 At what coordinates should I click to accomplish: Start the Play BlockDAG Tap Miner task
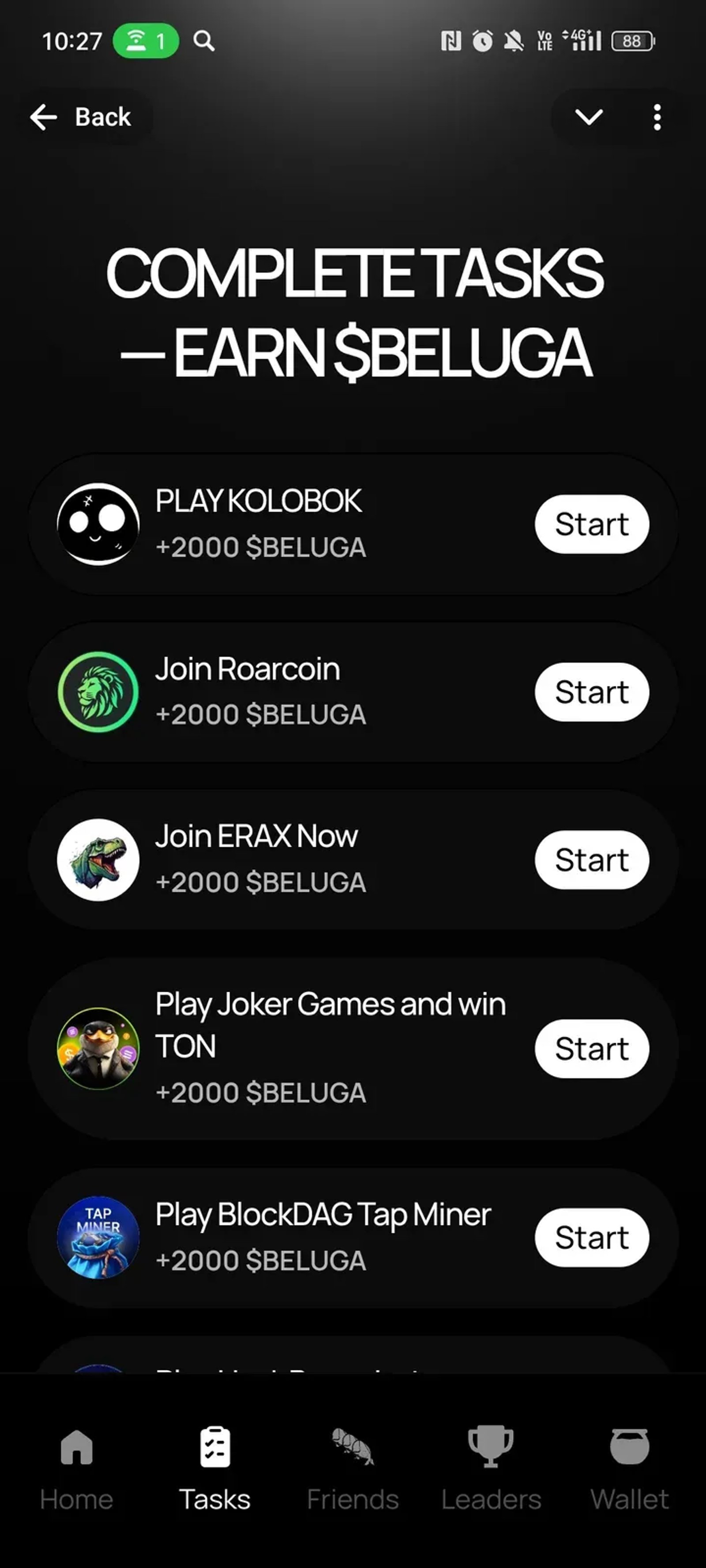coord(591,1237)
